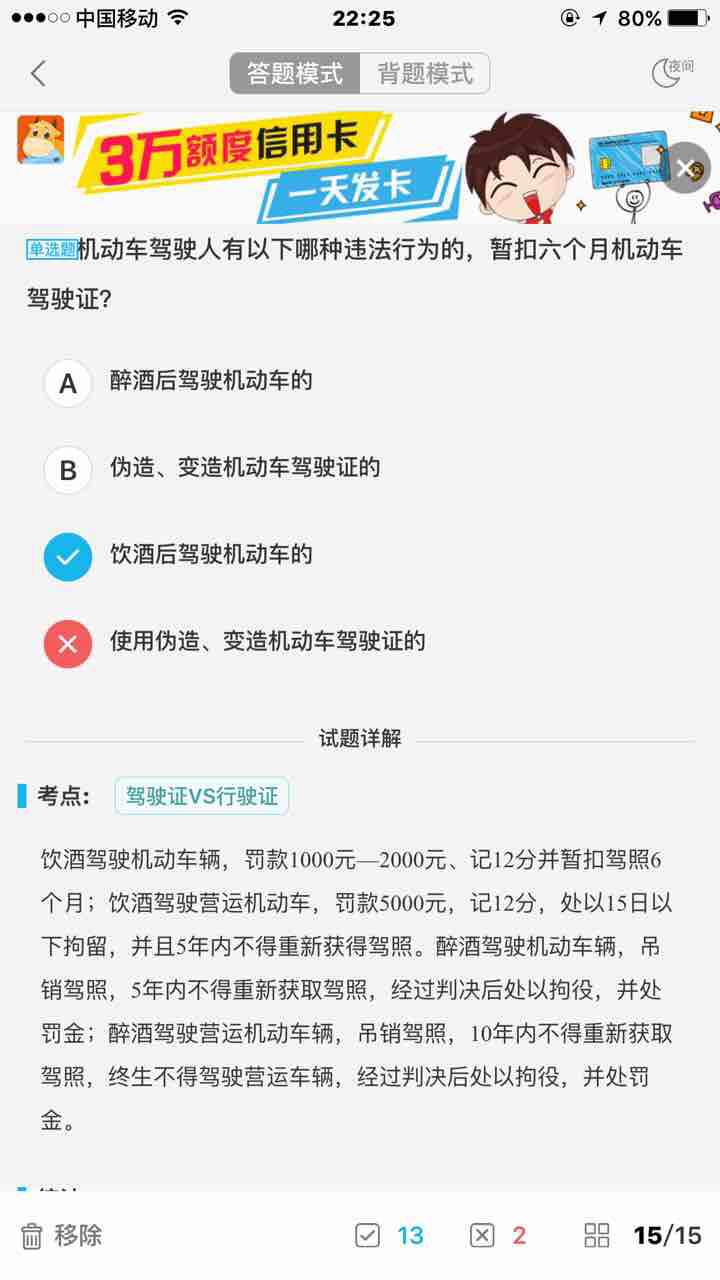The height and width of the screenshot is (1280, 720).
Task: Tap 移除 to remove this question
Action: pyautogui.click(x=62, y=1235)
